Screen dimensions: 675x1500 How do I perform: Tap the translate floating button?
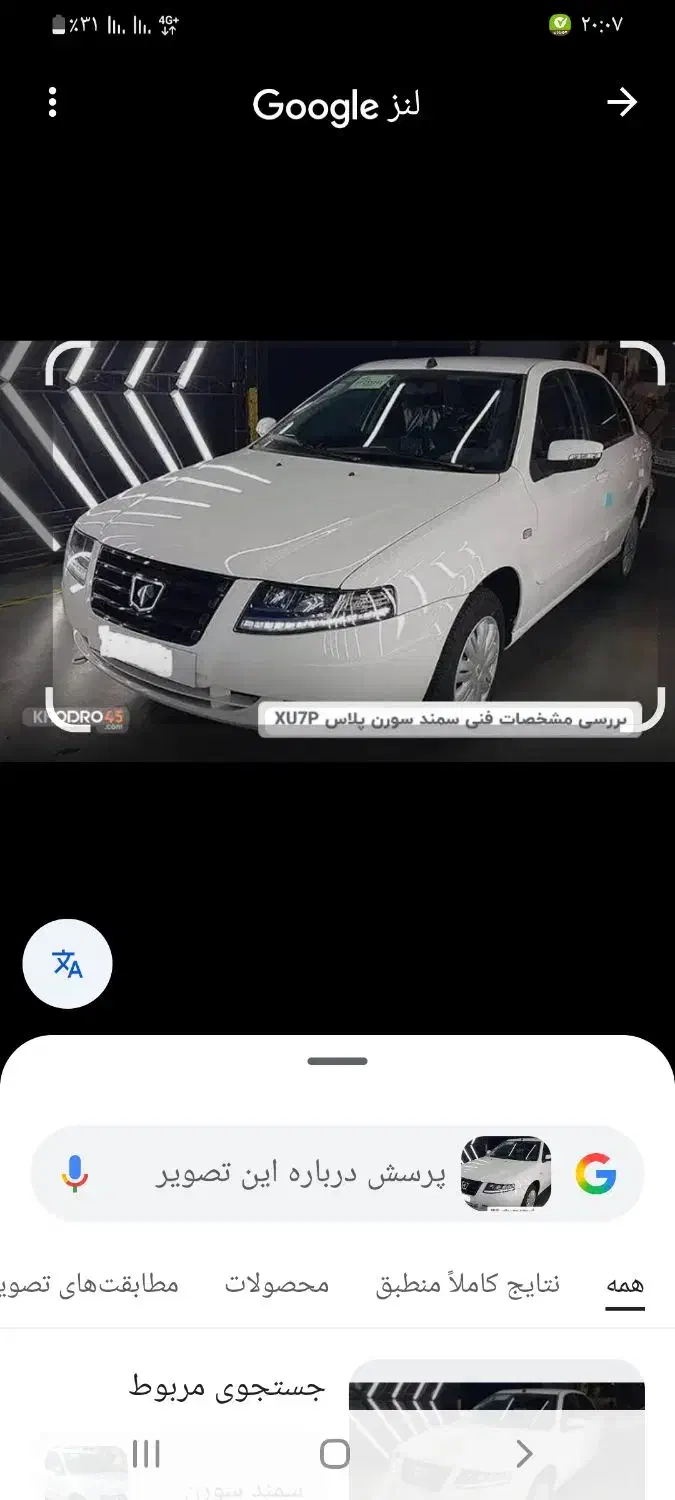point(67,964)
